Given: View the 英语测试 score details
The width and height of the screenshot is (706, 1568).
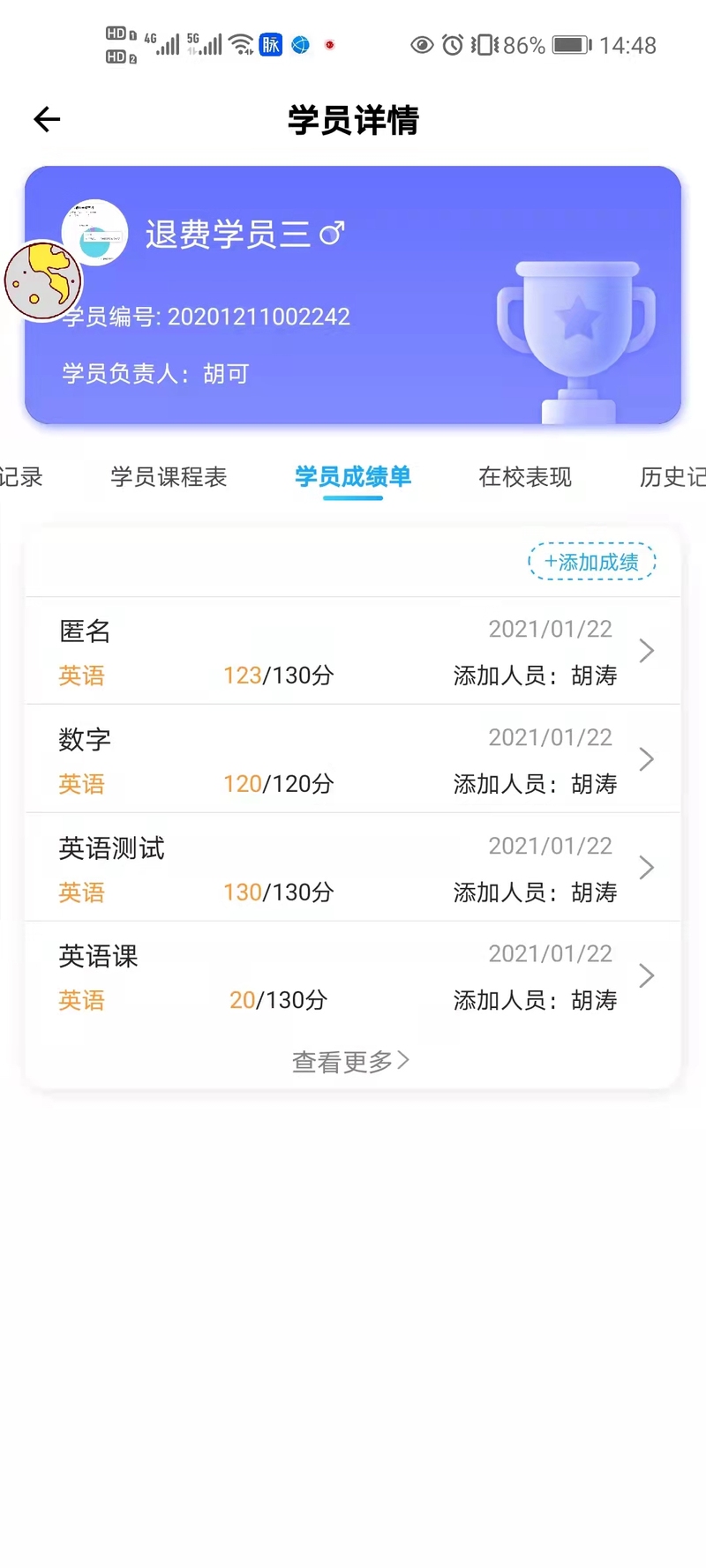Looking at the screenshot, I should pyautogui.click(x=353, y=868).
